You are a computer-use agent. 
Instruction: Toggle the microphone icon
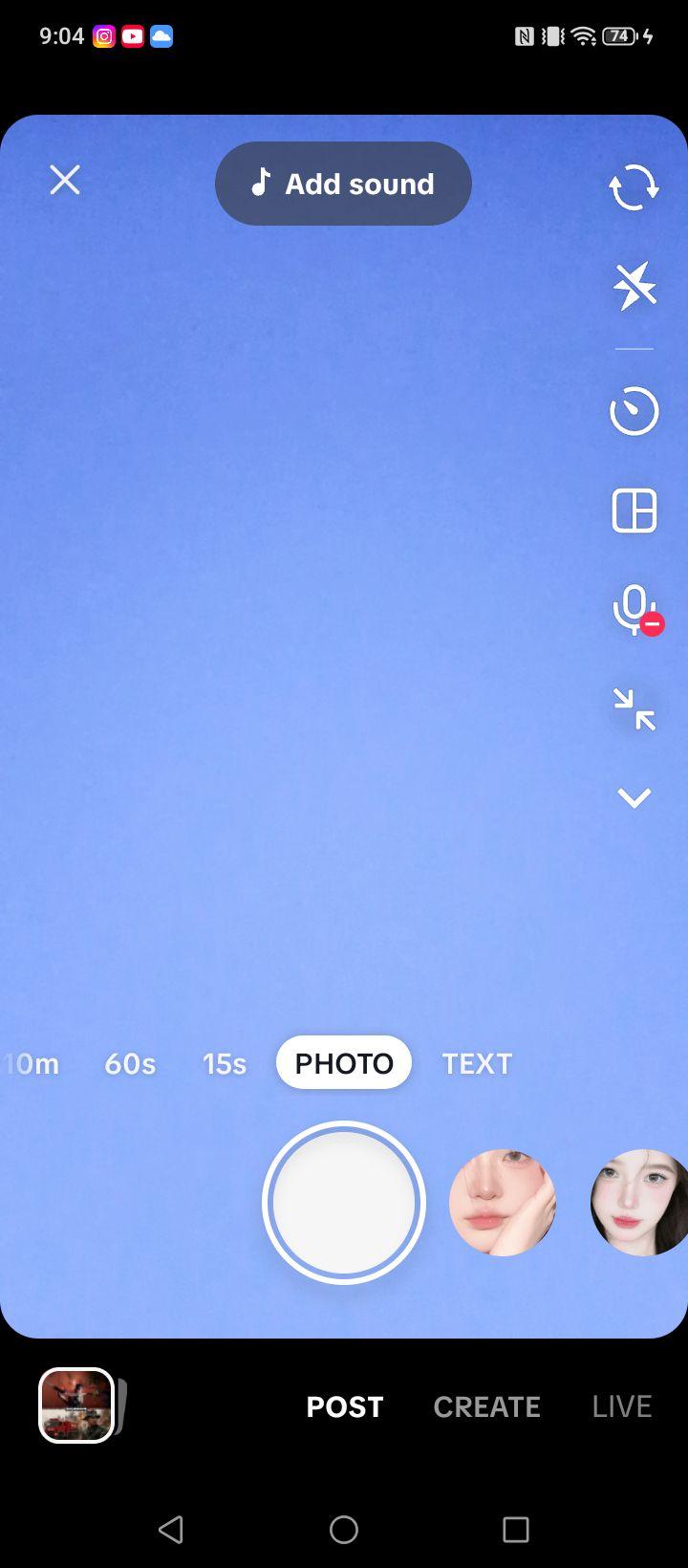[x=636, y=611]
